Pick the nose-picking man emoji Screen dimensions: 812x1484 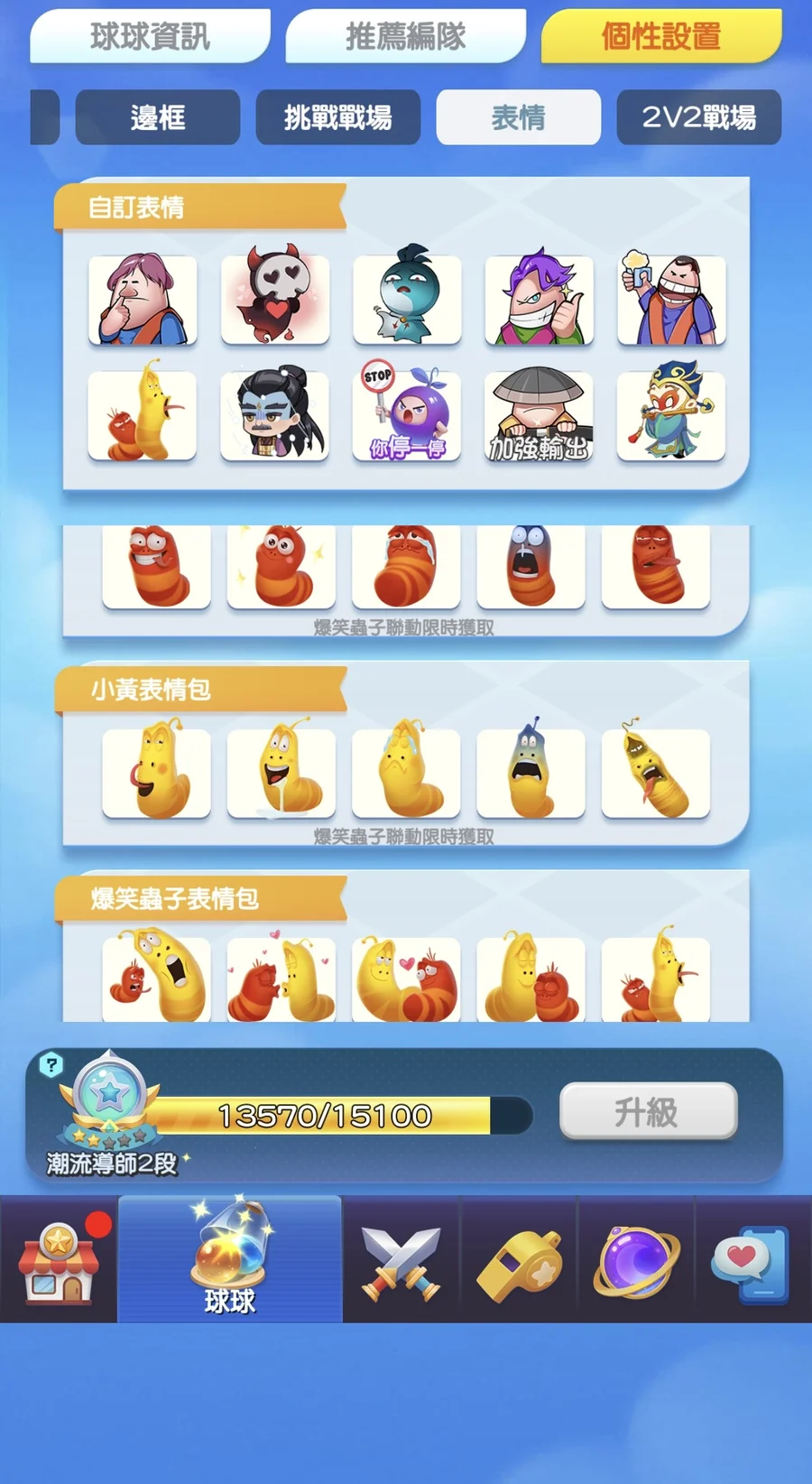point(143,299)
